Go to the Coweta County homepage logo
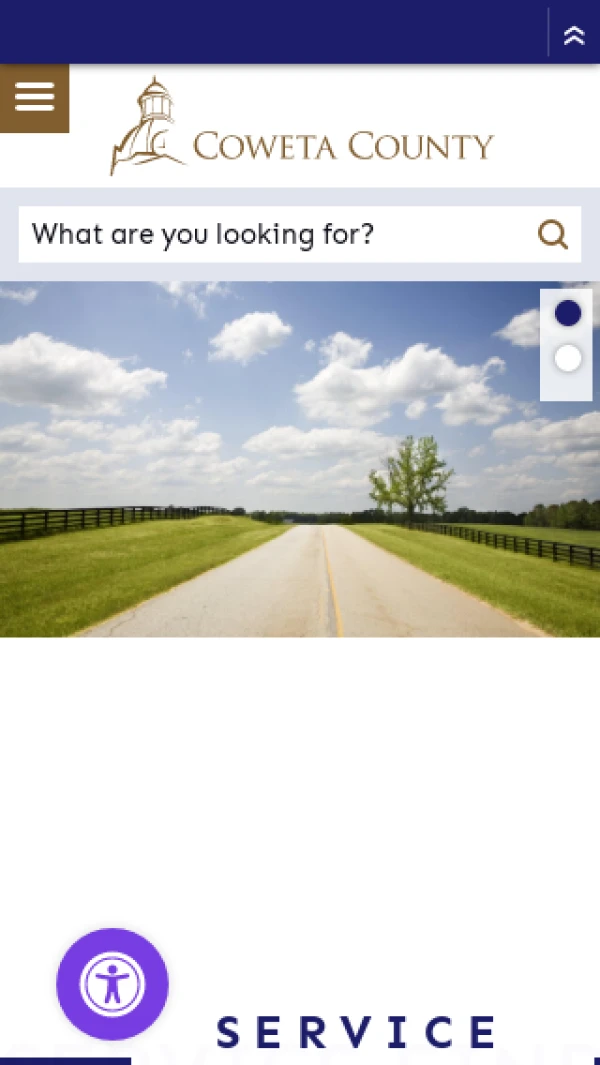The height and width of the screenshot is (1065, 600). point(301,128)
